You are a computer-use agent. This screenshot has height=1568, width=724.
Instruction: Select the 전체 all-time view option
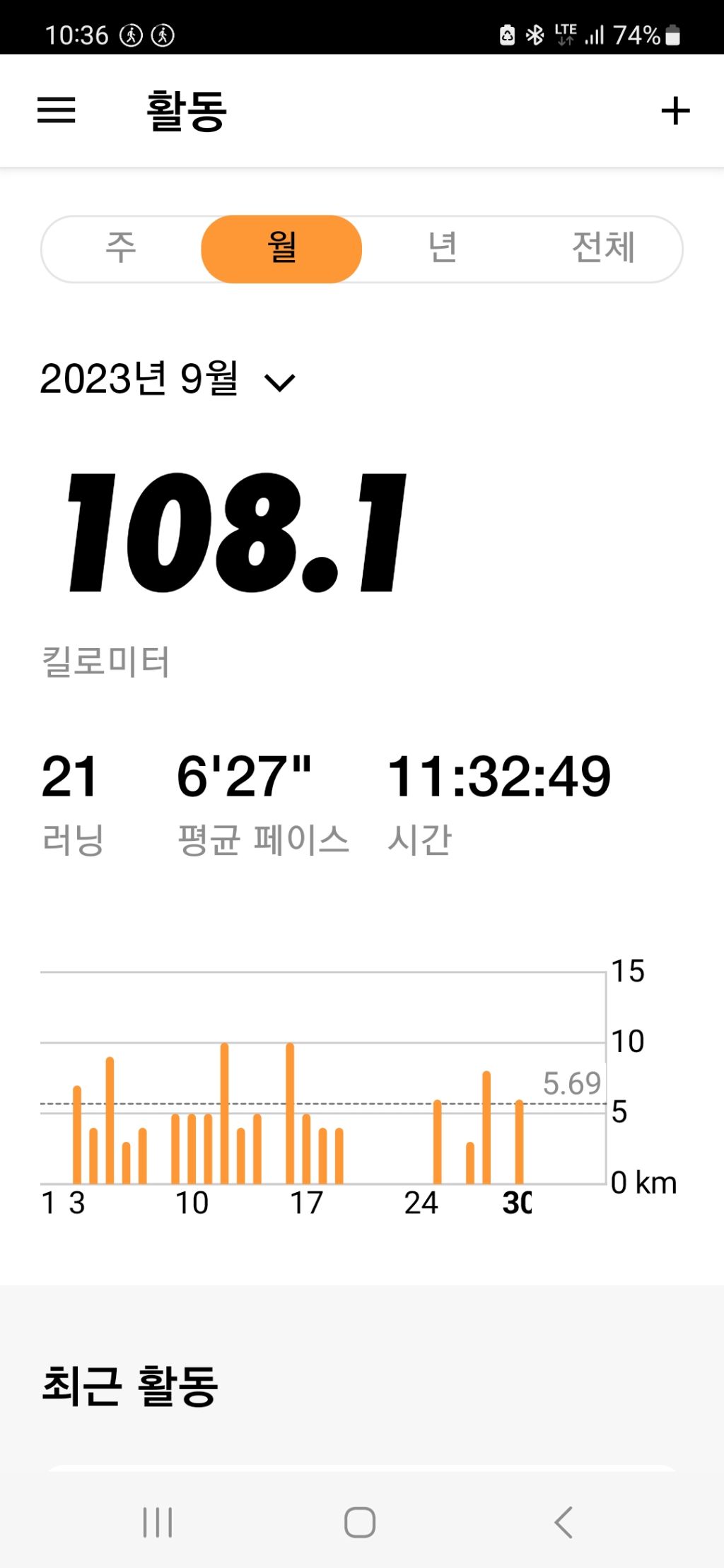[603, 248]
